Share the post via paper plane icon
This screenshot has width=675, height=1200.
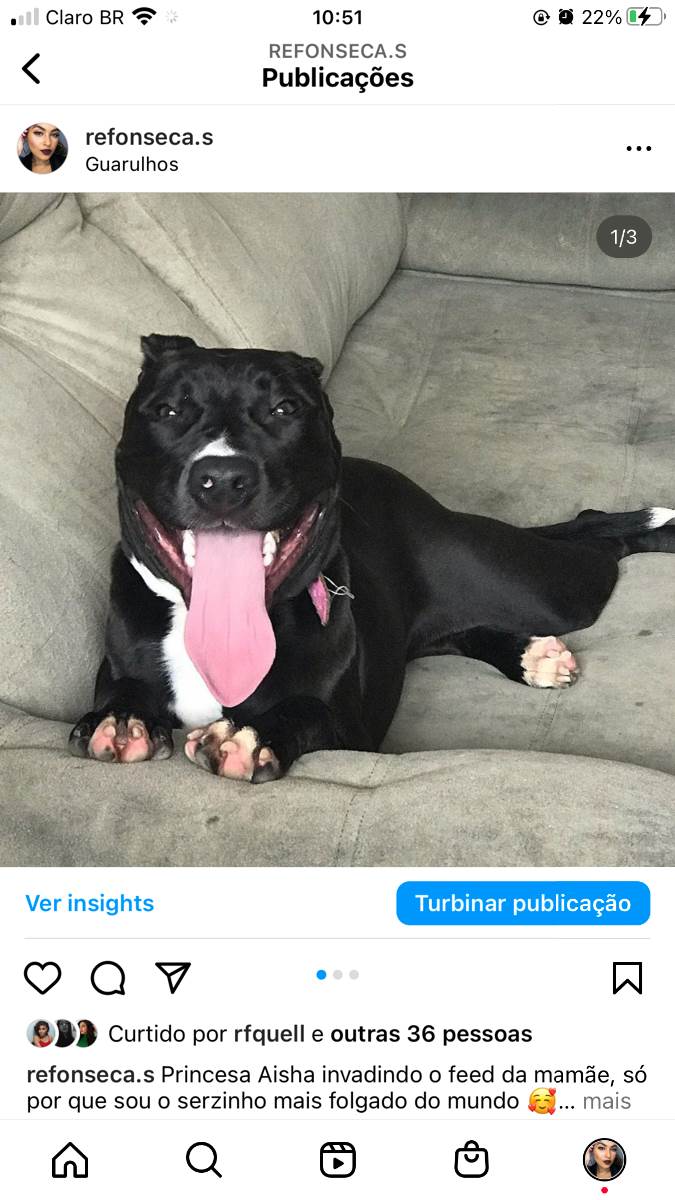point(173,977)
